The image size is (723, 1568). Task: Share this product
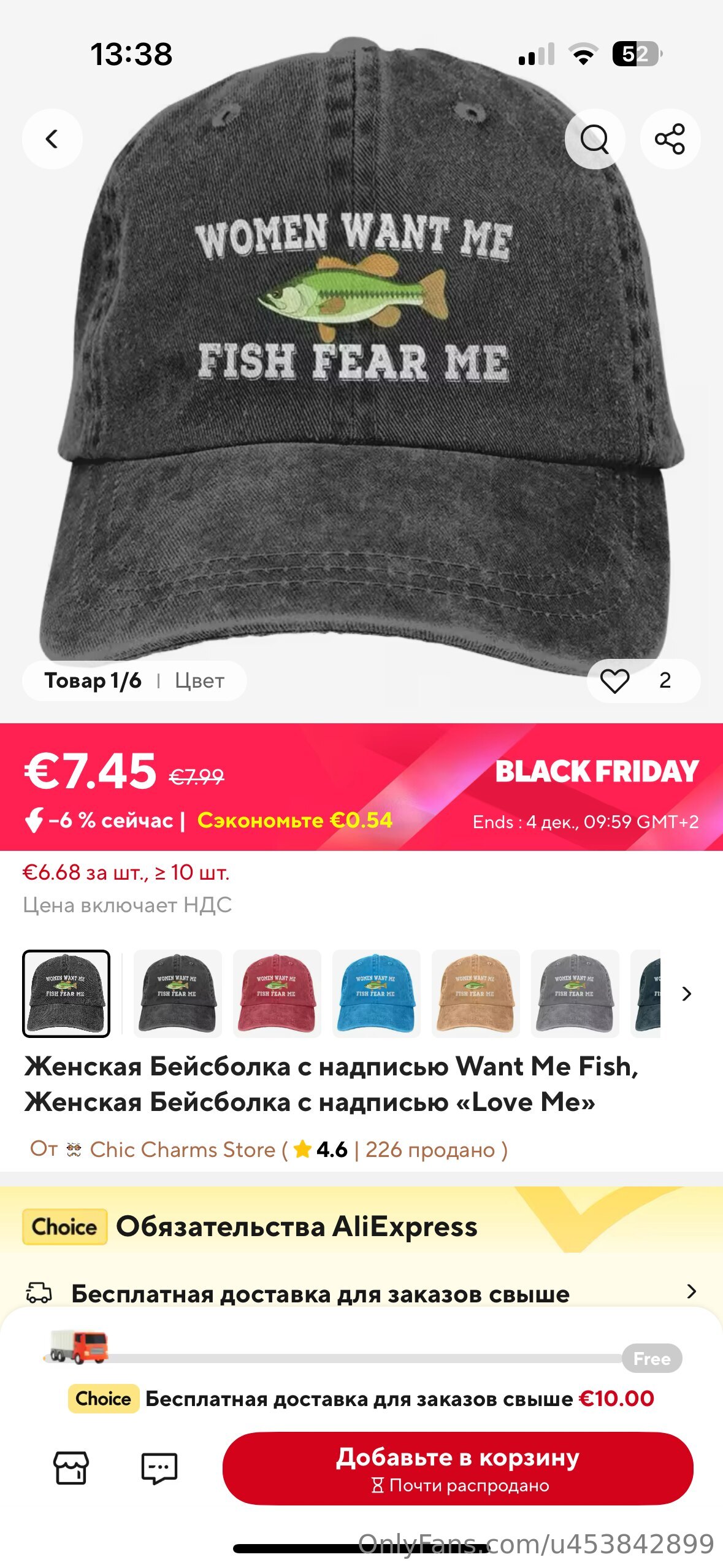(670, 139)
